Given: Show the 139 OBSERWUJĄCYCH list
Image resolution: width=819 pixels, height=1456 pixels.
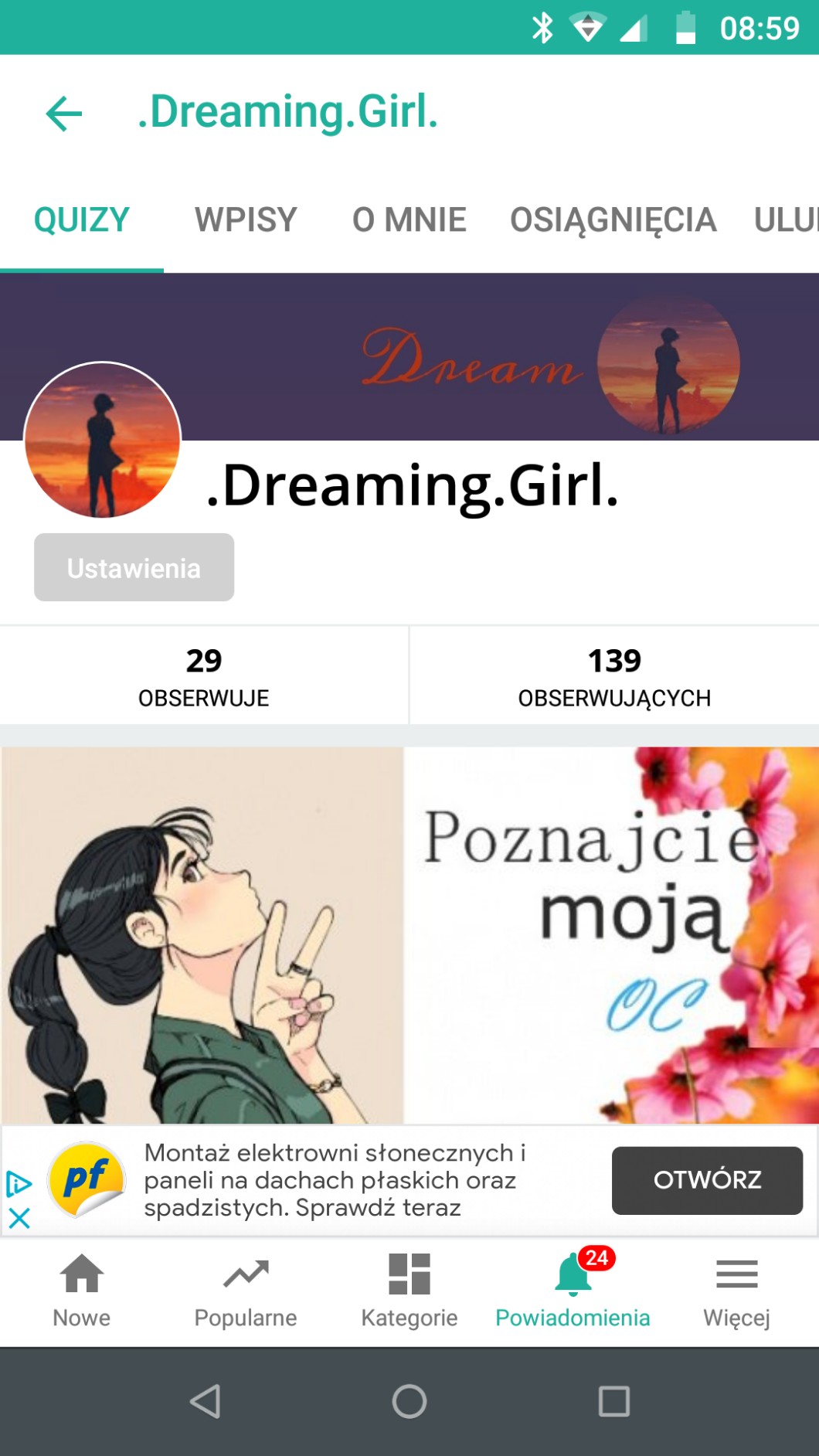Looking at the screenshot, I should (614, 675).
